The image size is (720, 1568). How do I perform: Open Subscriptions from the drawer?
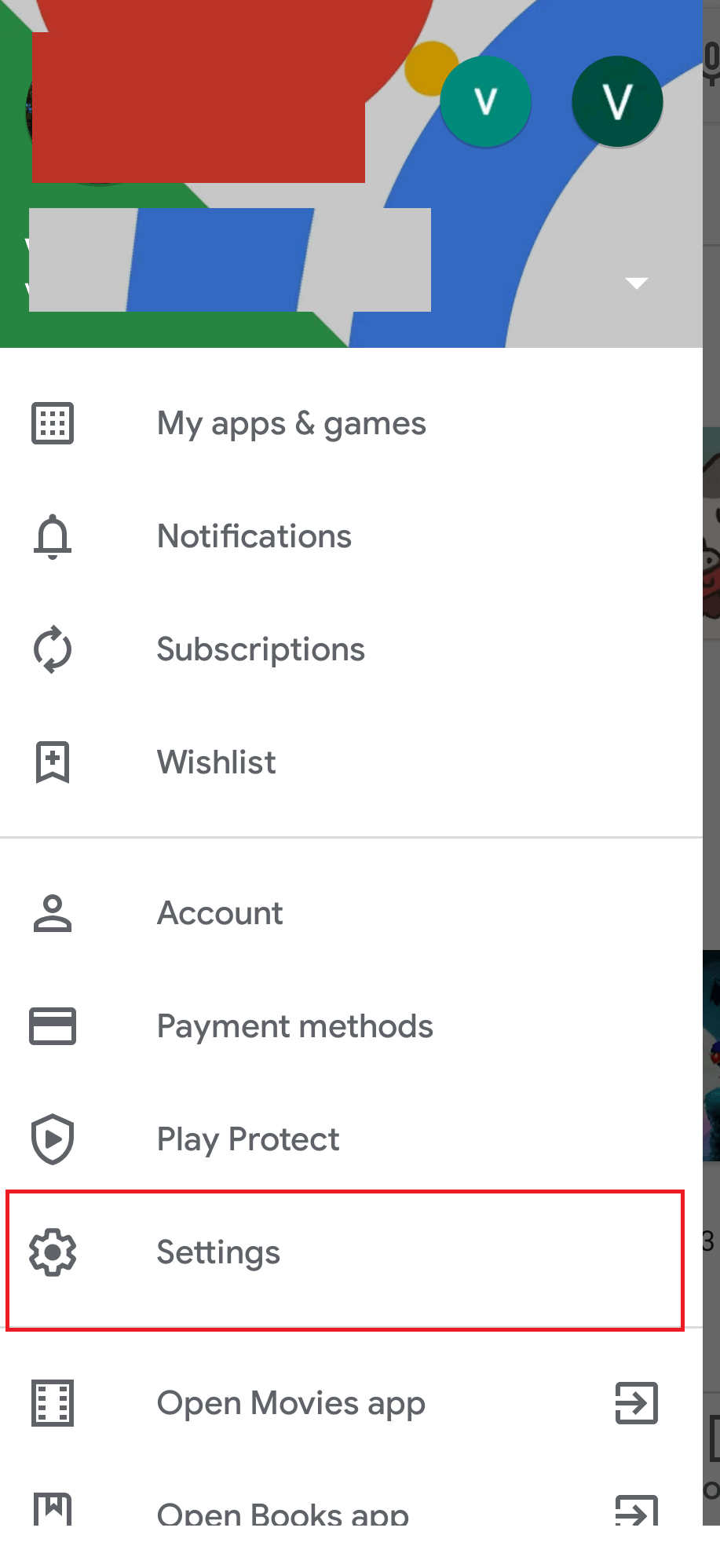[x=260, y=649]
